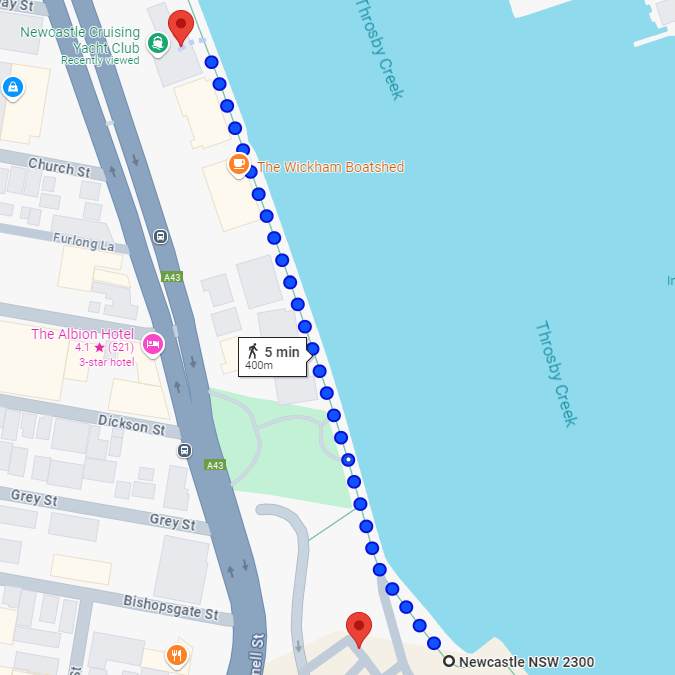675x675 pixels.
Task: Tap the 5 min walking route label
Action: [x=272, y=357]
